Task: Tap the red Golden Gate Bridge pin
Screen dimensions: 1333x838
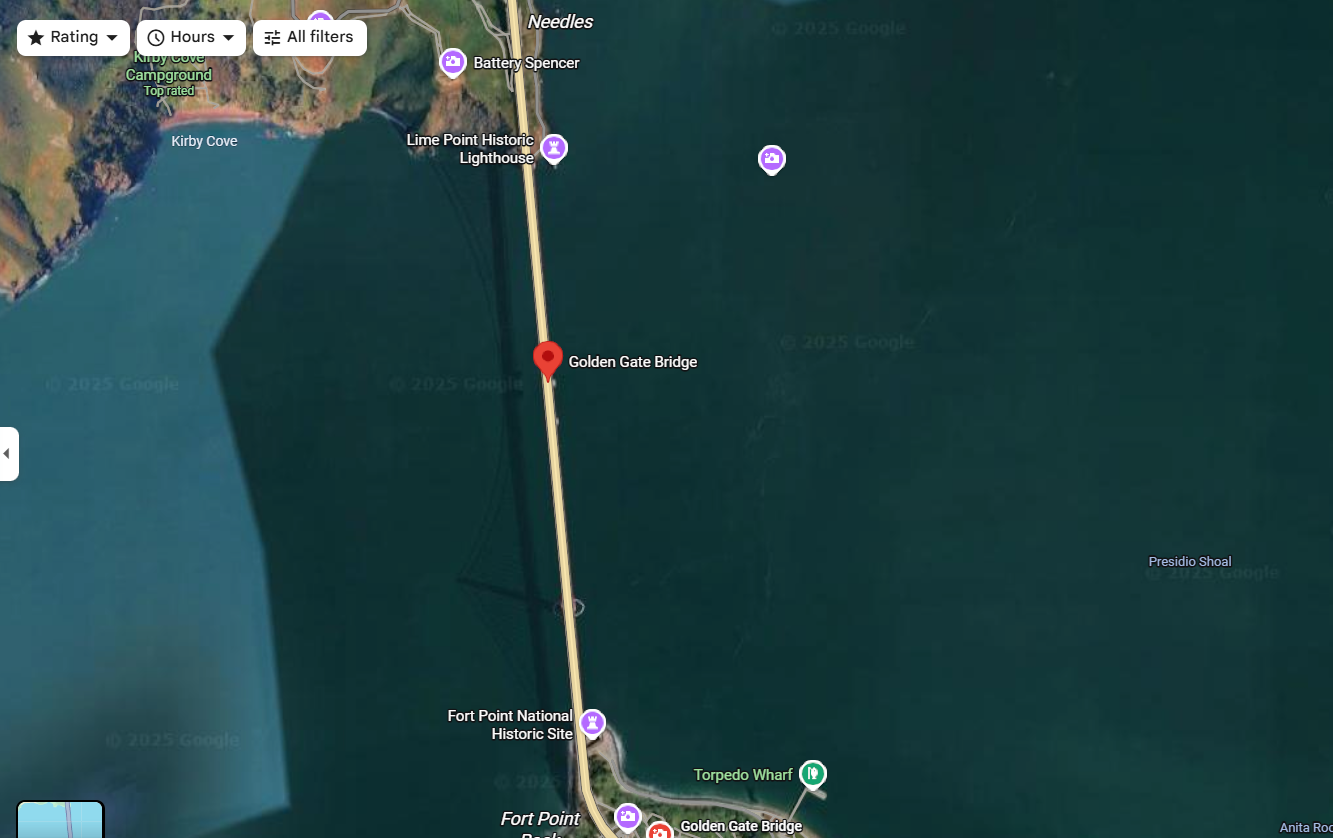Action: point(547,360)
